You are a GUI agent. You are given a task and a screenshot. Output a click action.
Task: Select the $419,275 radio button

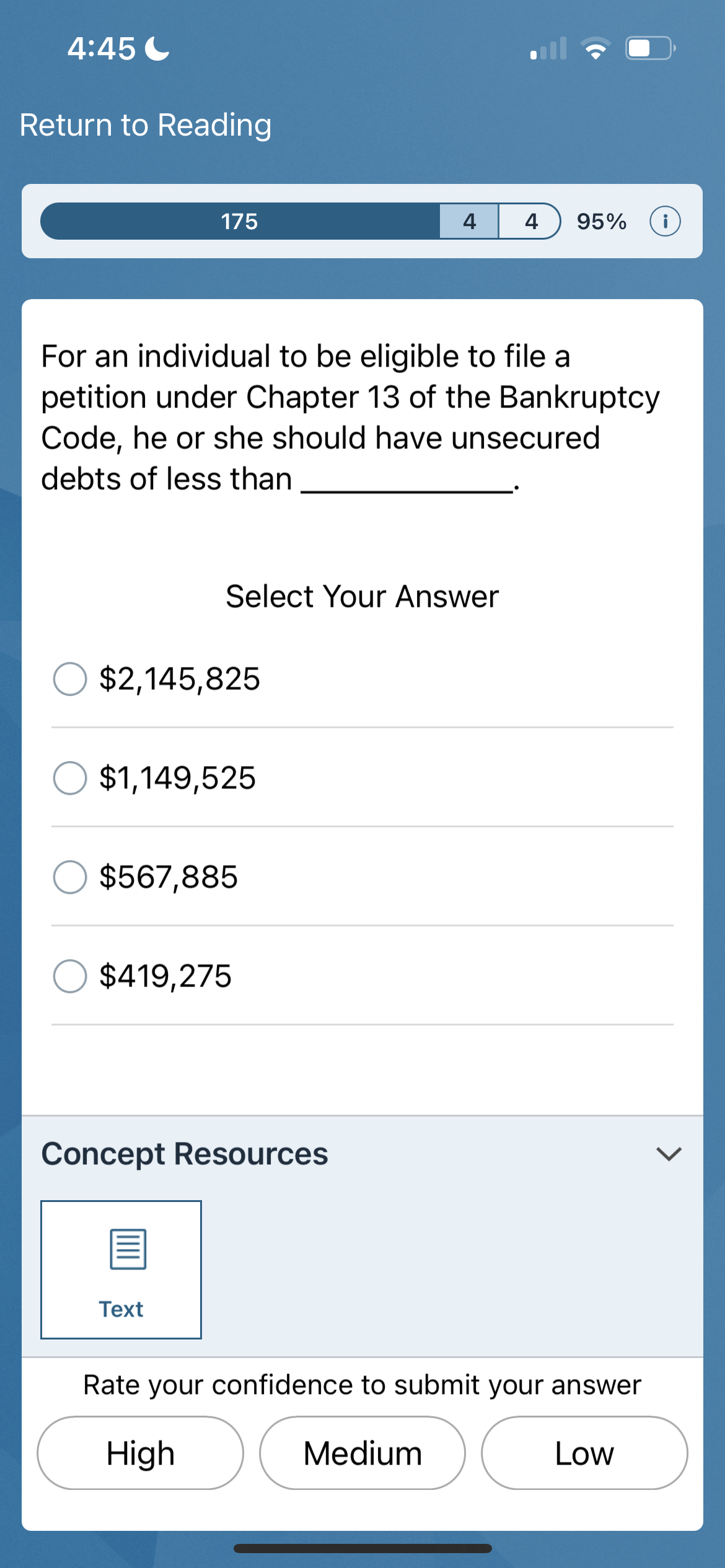pyautogui.click(x=70, y=976)
